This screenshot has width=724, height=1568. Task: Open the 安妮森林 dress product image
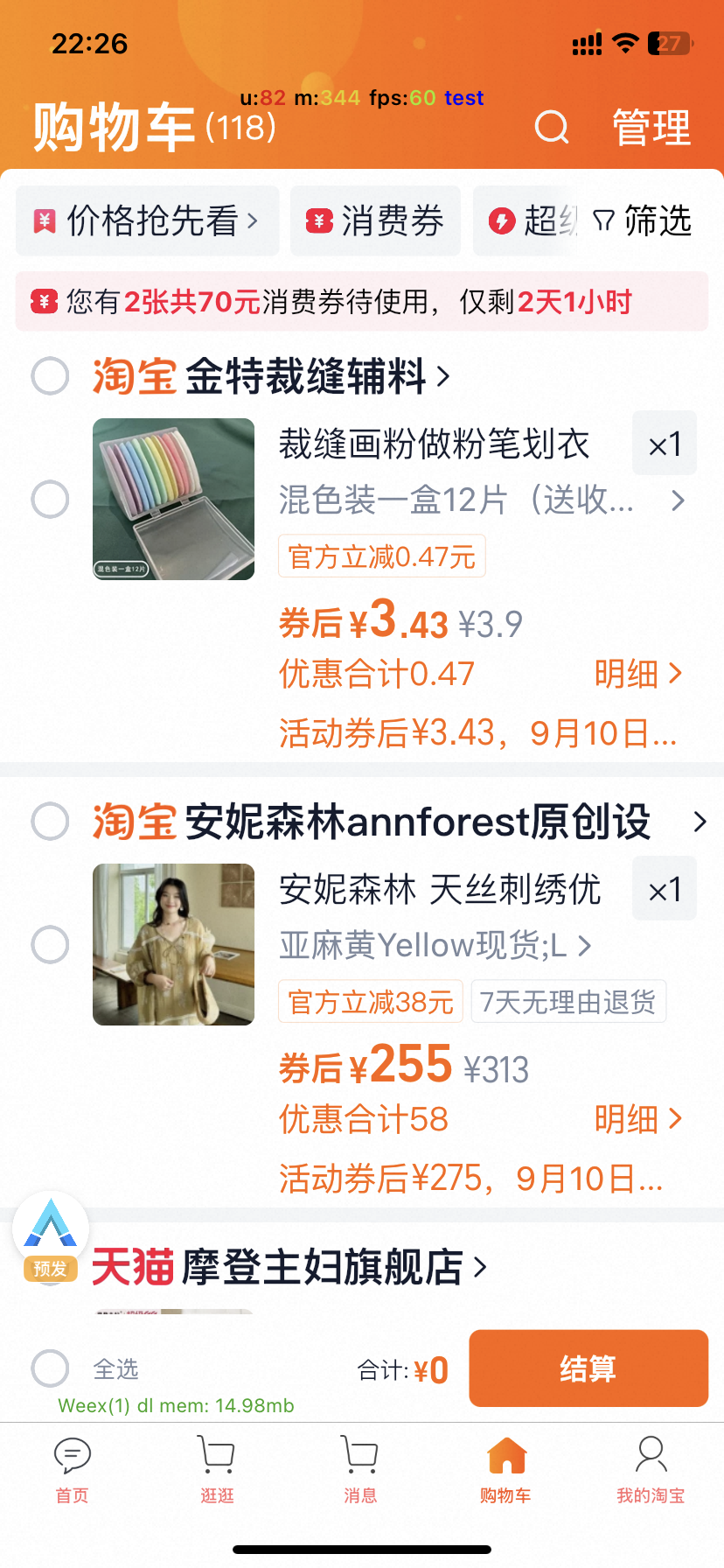(x=173, y=945)
